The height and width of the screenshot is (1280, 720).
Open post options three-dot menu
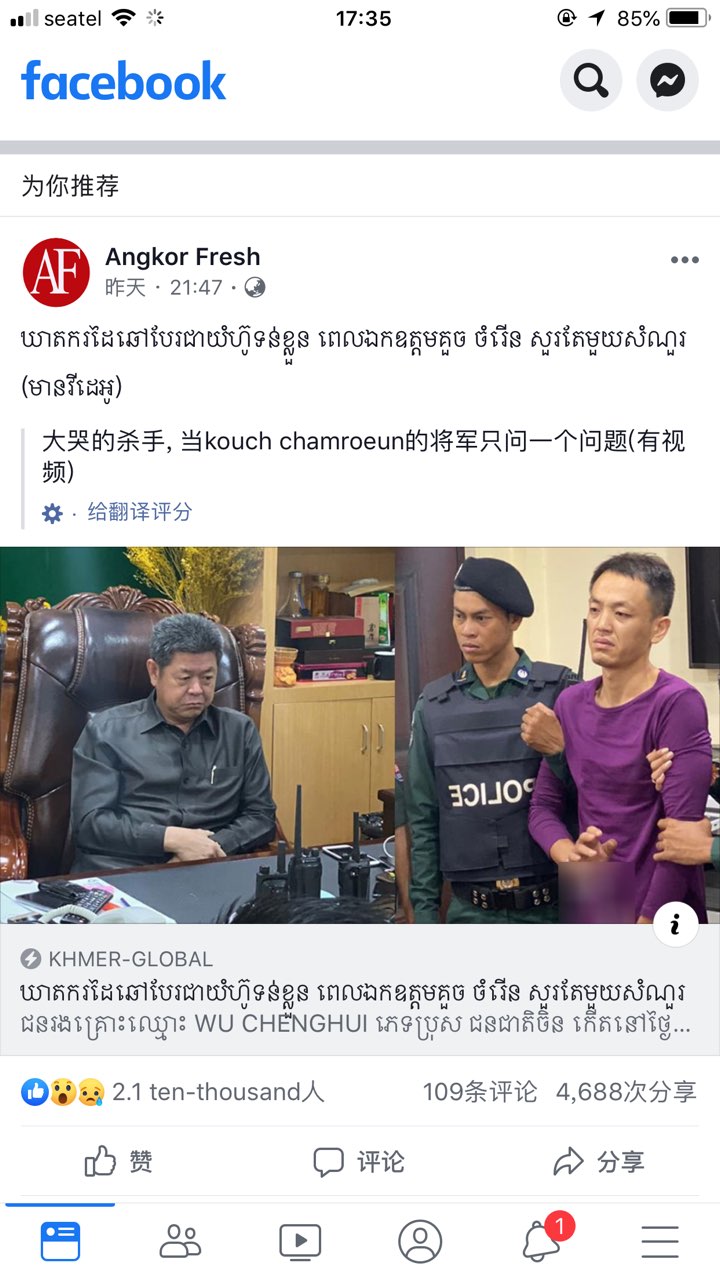[684, 260]
